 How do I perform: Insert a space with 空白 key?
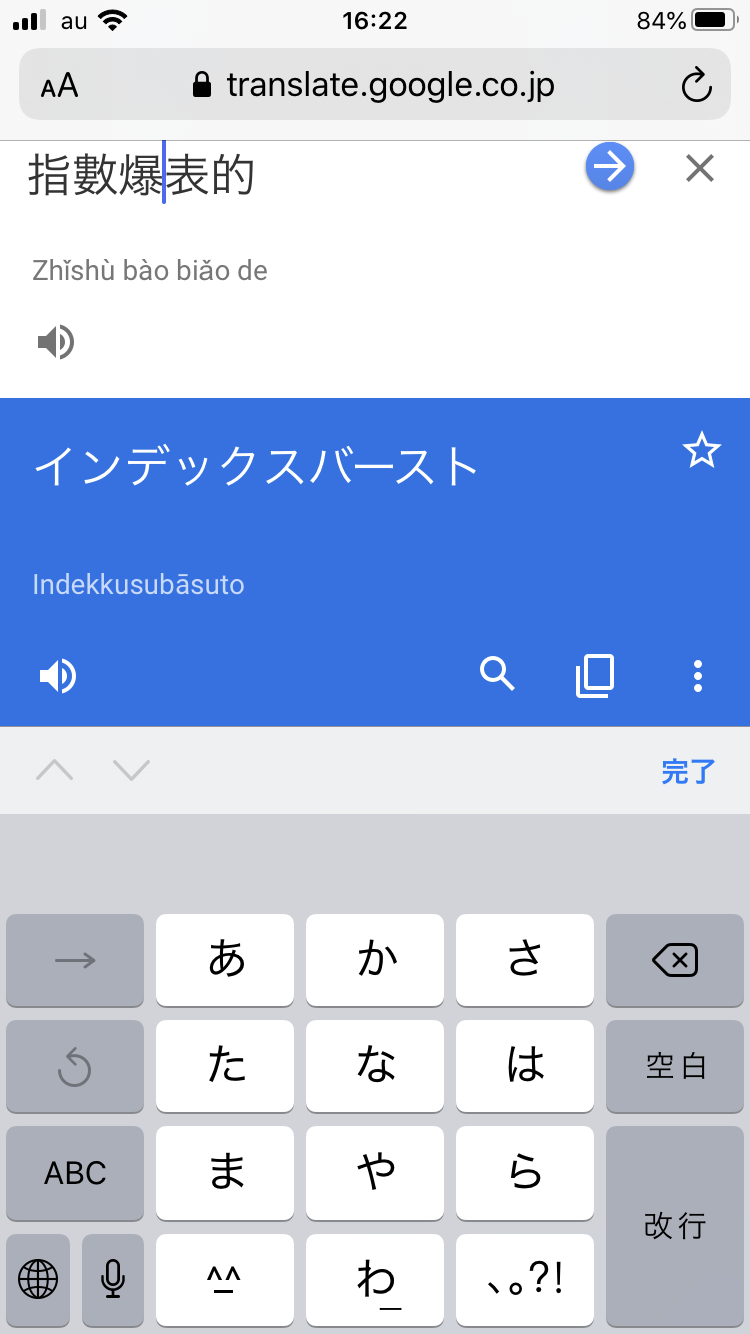pyautogui.click(x=675, y=1067)
